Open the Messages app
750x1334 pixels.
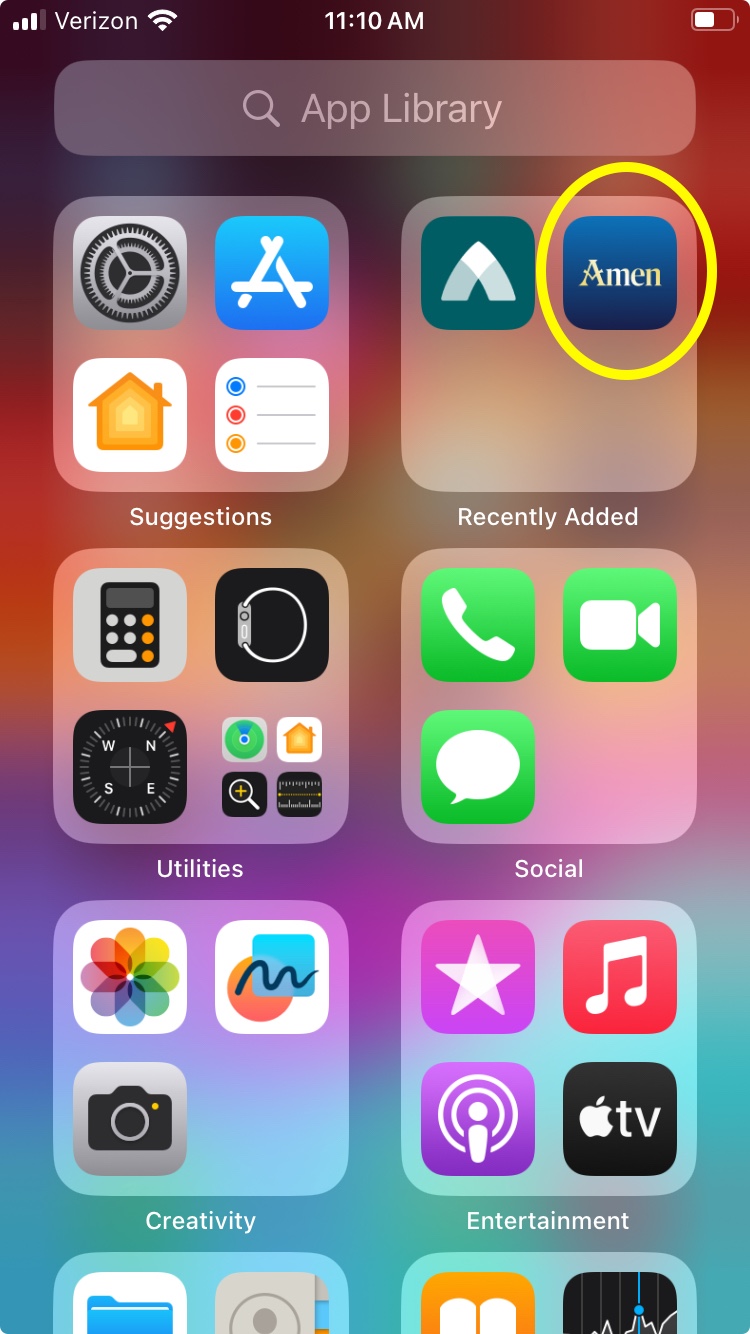pyautogui.click(x=478, y=767)
